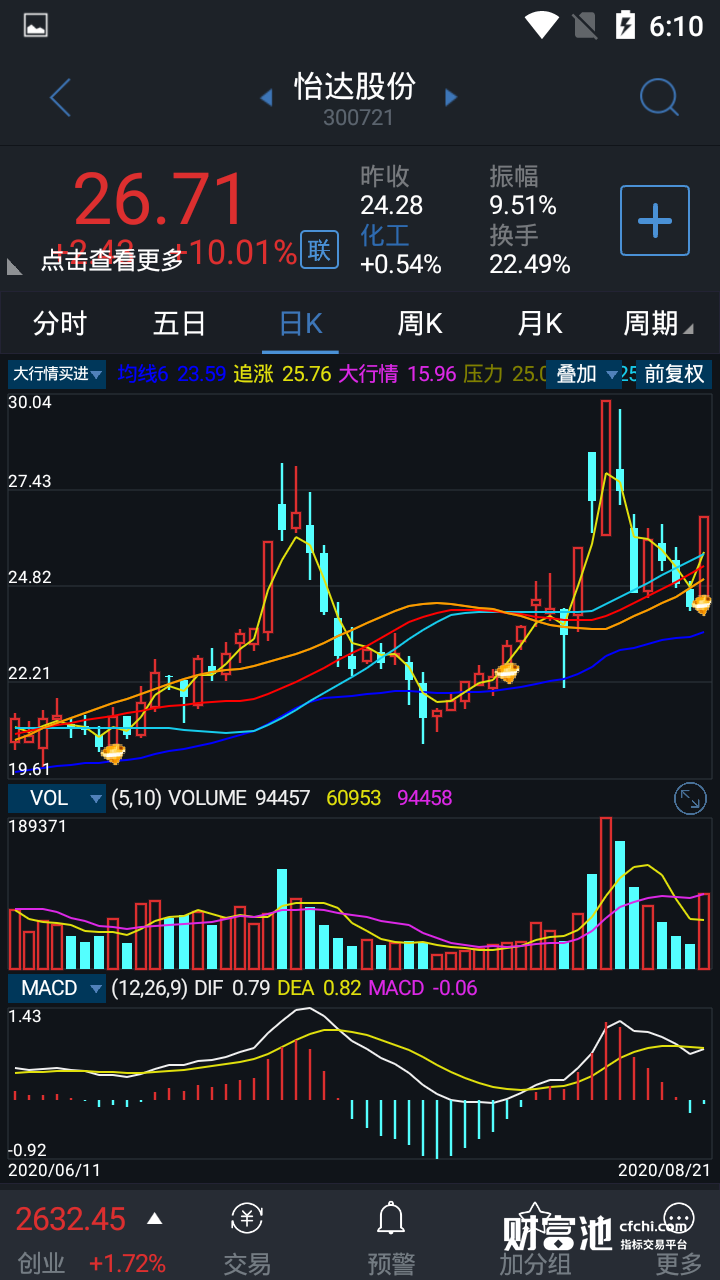Image resolution: width=720 pixels, height=1280 pixels.
Task: Switch to the previous stock arrow
Action: [x=266, y=98]
